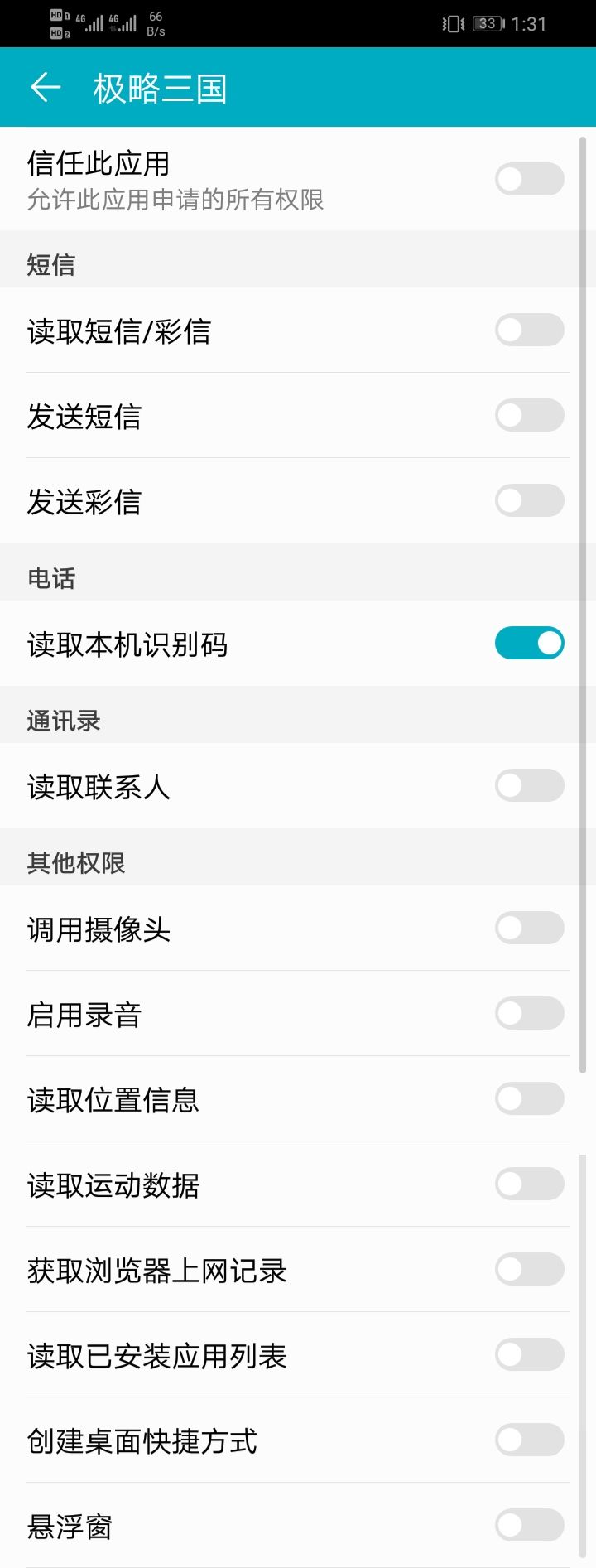Turn on 读取短信/彩信 permission
596x1568 pixels.
(x=529, y=330)
